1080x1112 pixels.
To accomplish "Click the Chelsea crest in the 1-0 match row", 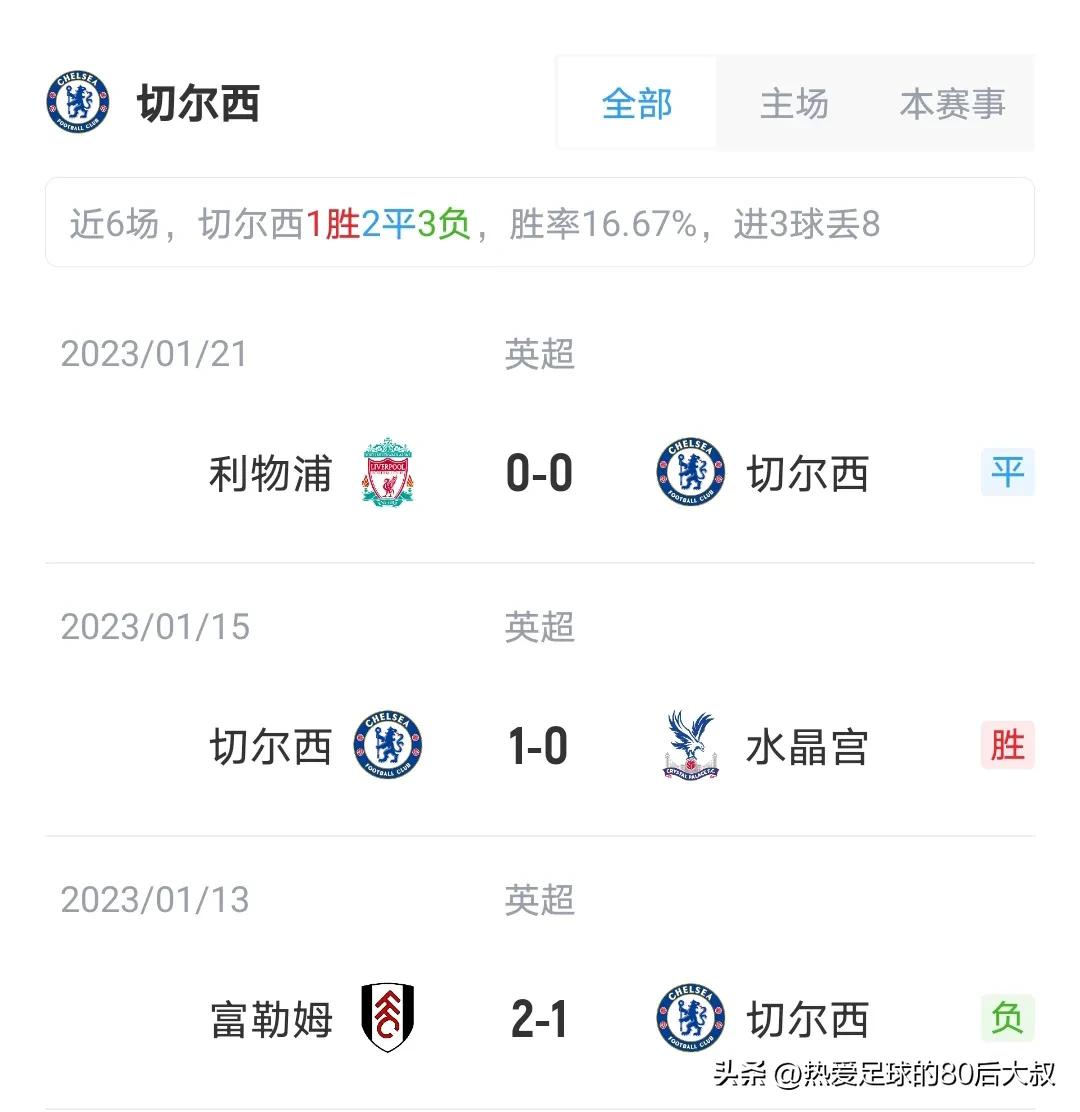I will coord(389,745).
